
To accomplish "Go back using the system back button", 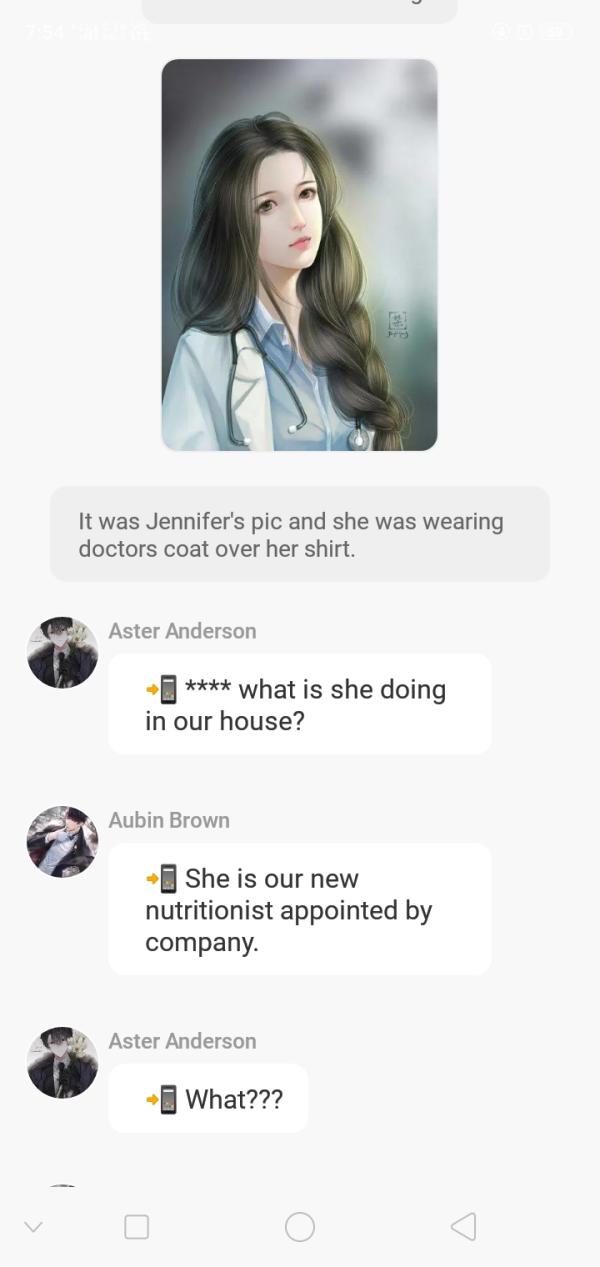I will click(463, 1227).
